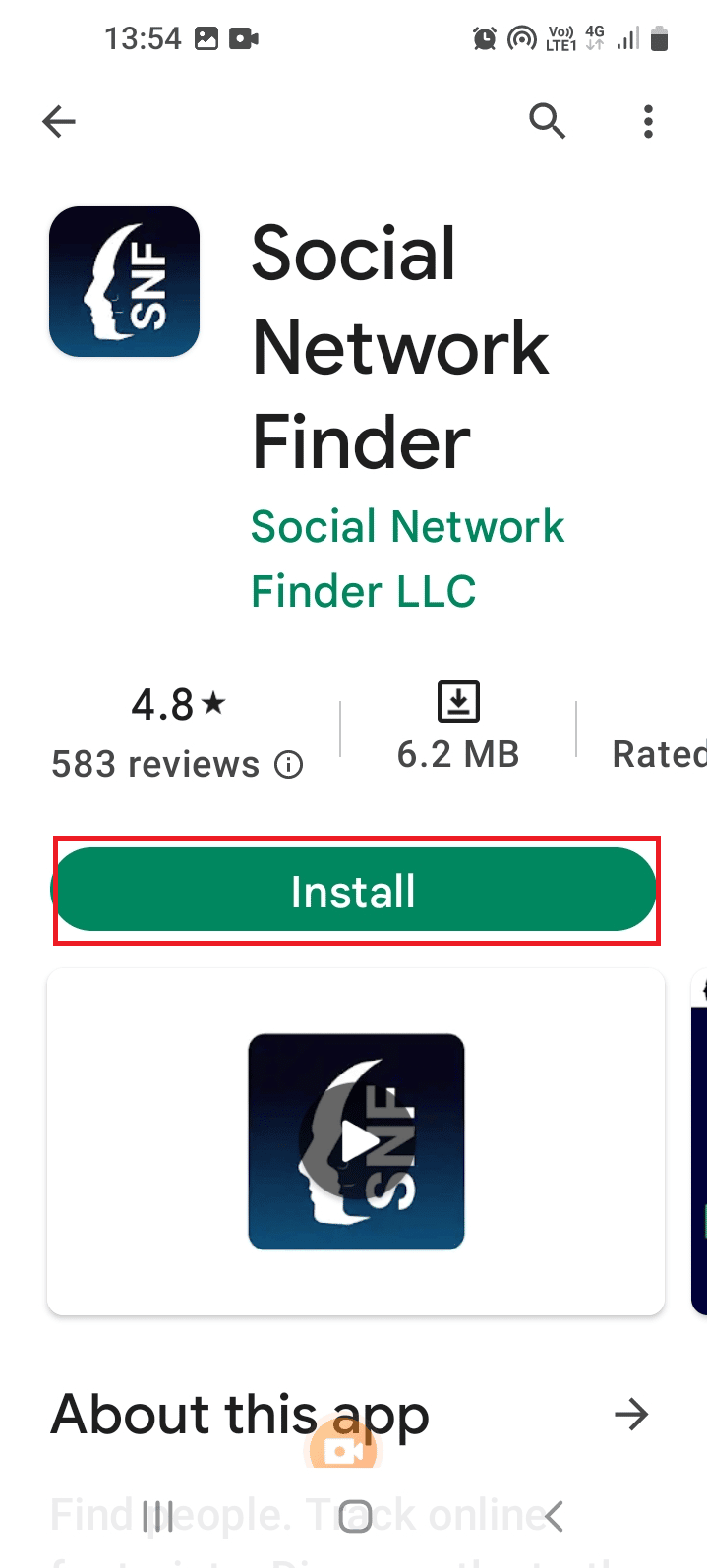
Task: Install Social Network Finder
Action: click(x=354, y=891)
